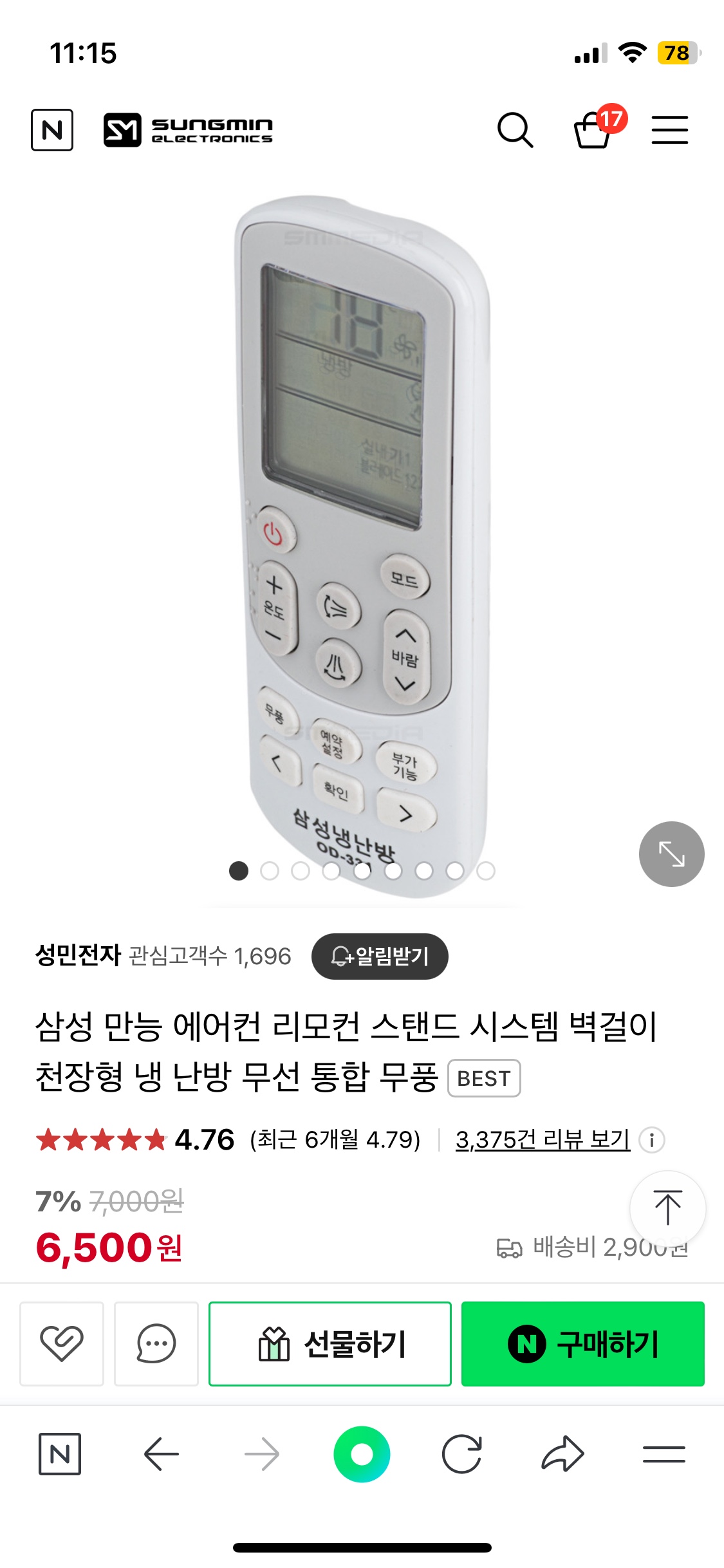Go back to the previous page
The height and width of the screenshot is (1568, 724).
click(x=161, y=1454)
